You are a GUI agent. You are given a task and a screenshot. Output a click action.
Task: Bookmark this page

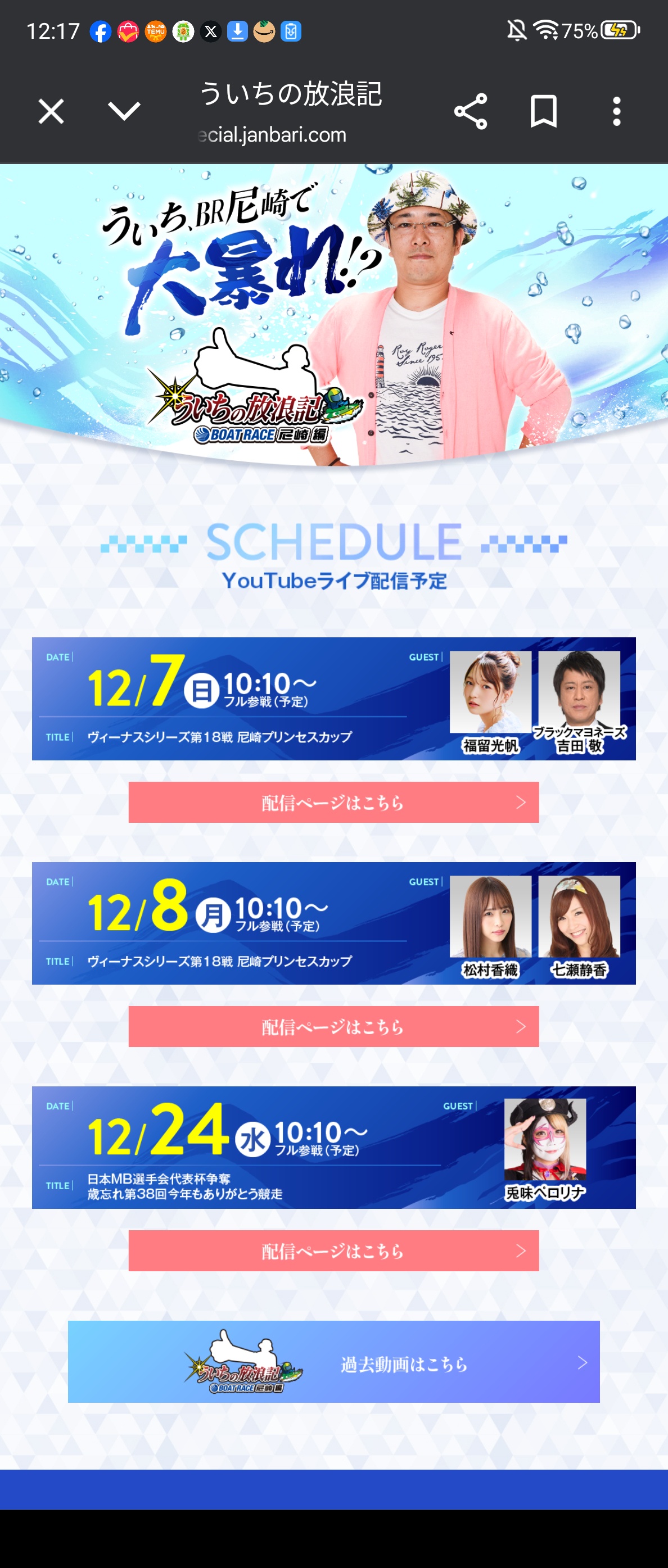543,111
